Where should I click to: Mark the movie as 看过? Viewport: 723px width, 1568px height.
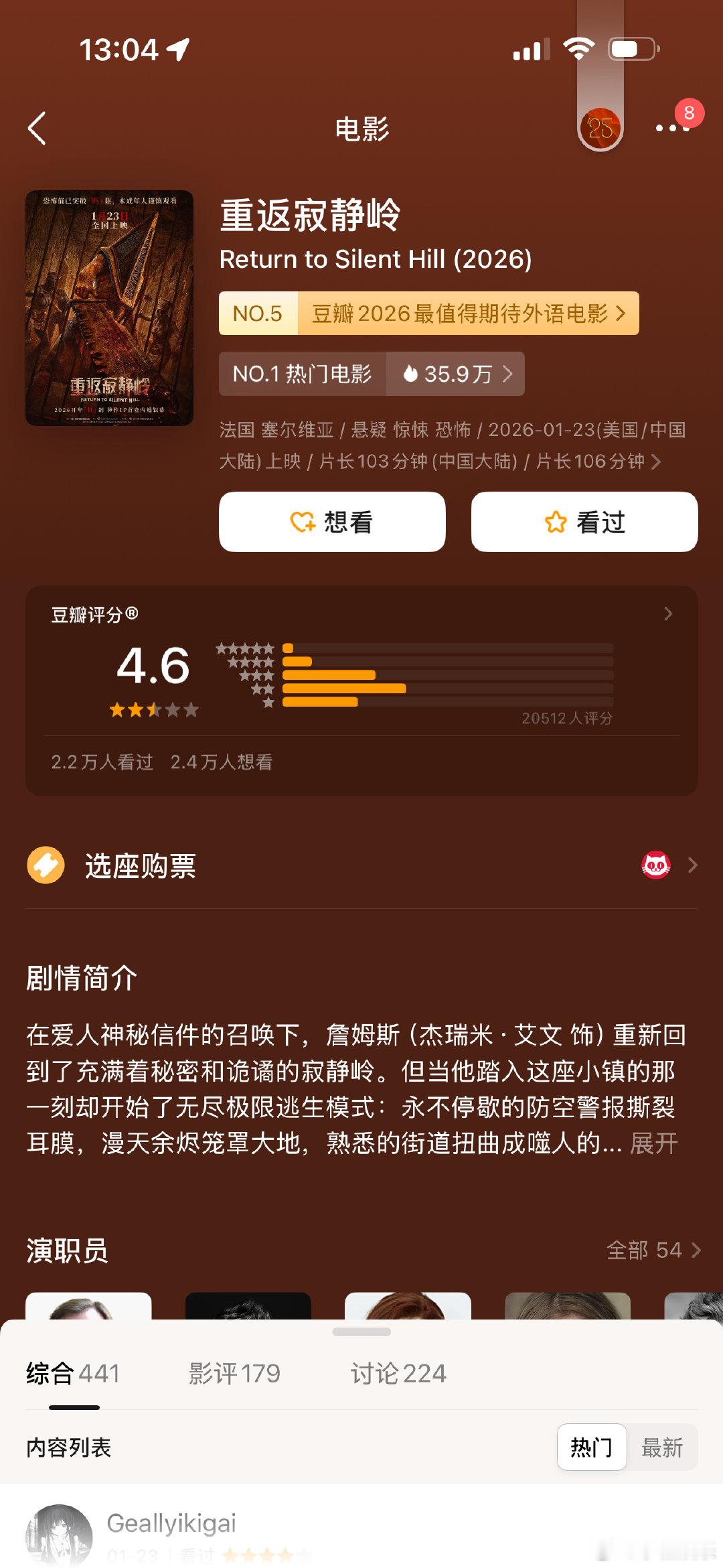pos(584,522)
